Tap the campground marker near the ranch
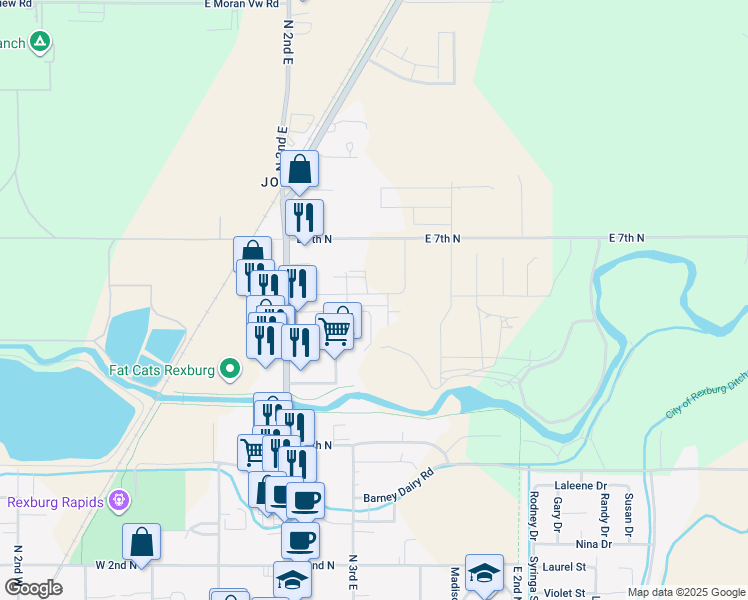 point(40,42)
